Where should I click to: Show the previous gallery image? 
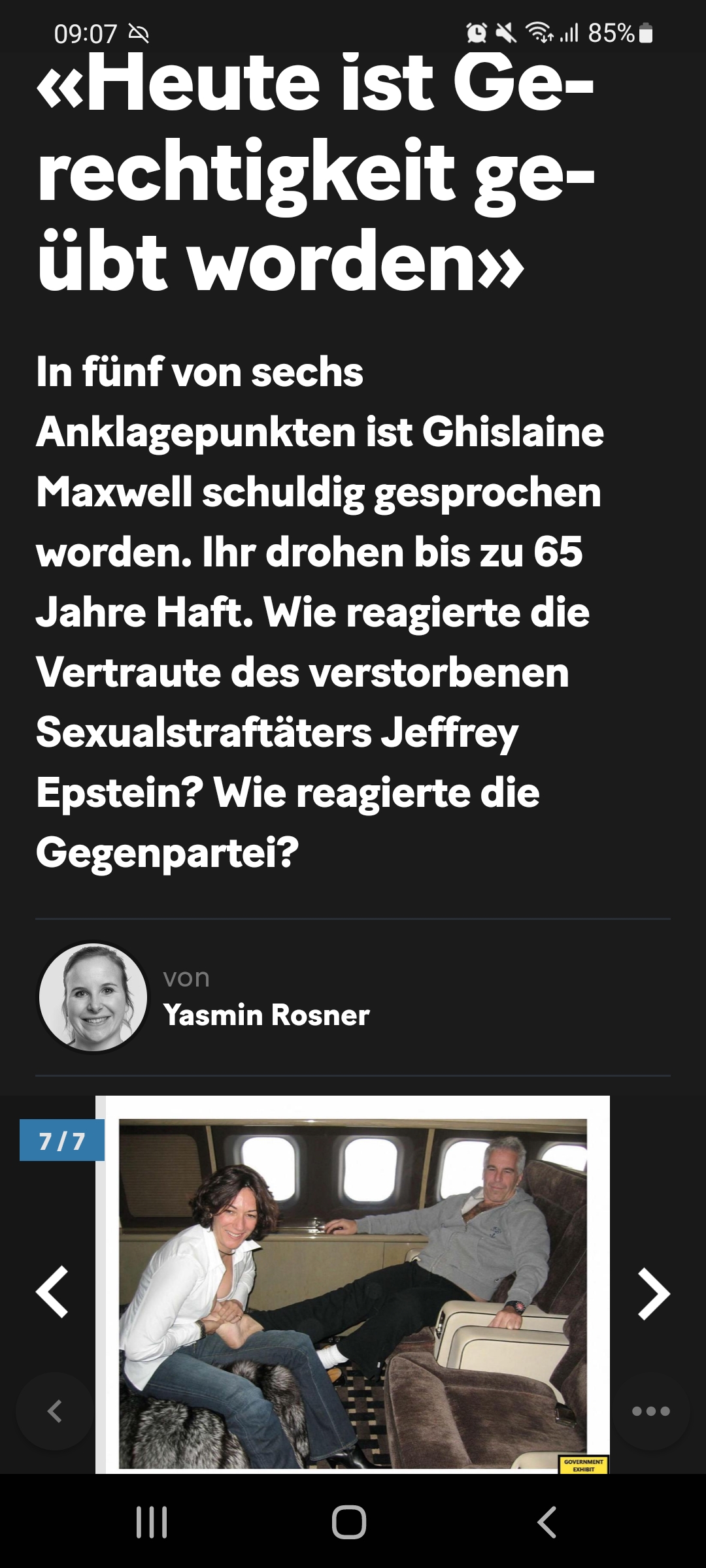point(52,1292)
